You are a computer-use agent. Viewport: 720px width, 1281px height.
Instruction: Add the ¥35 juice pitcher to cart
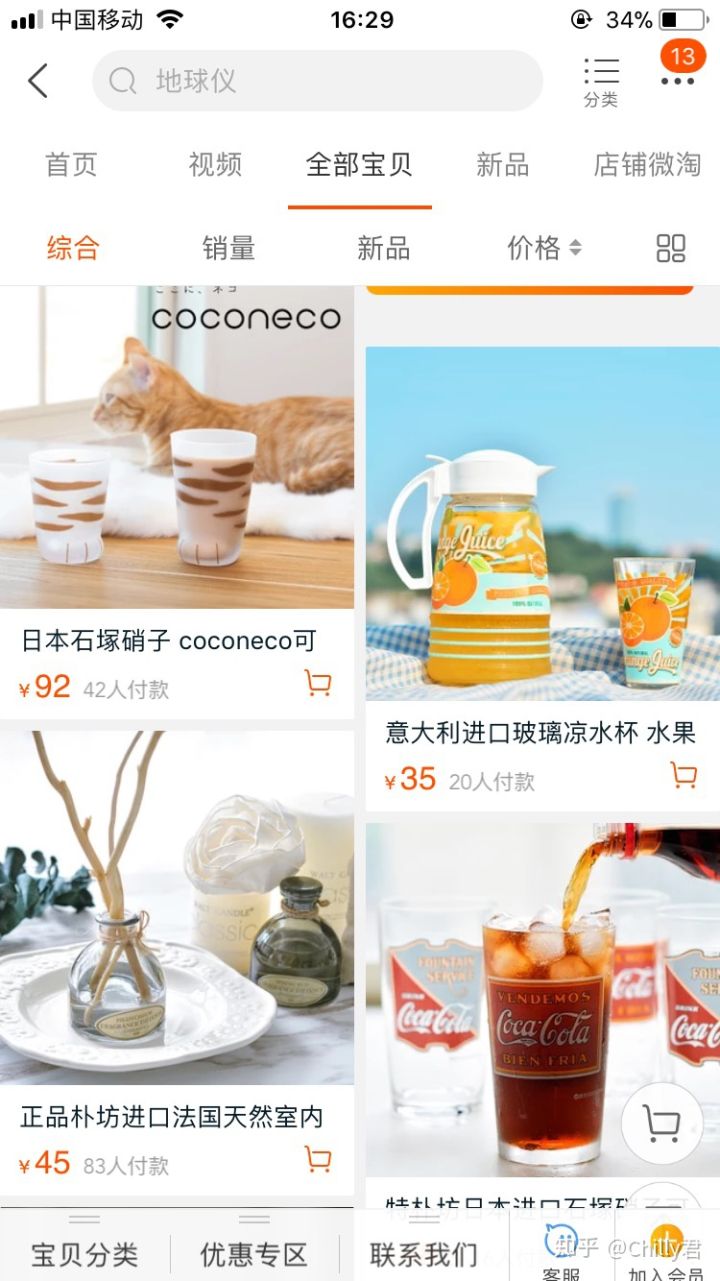pos(684,775)
